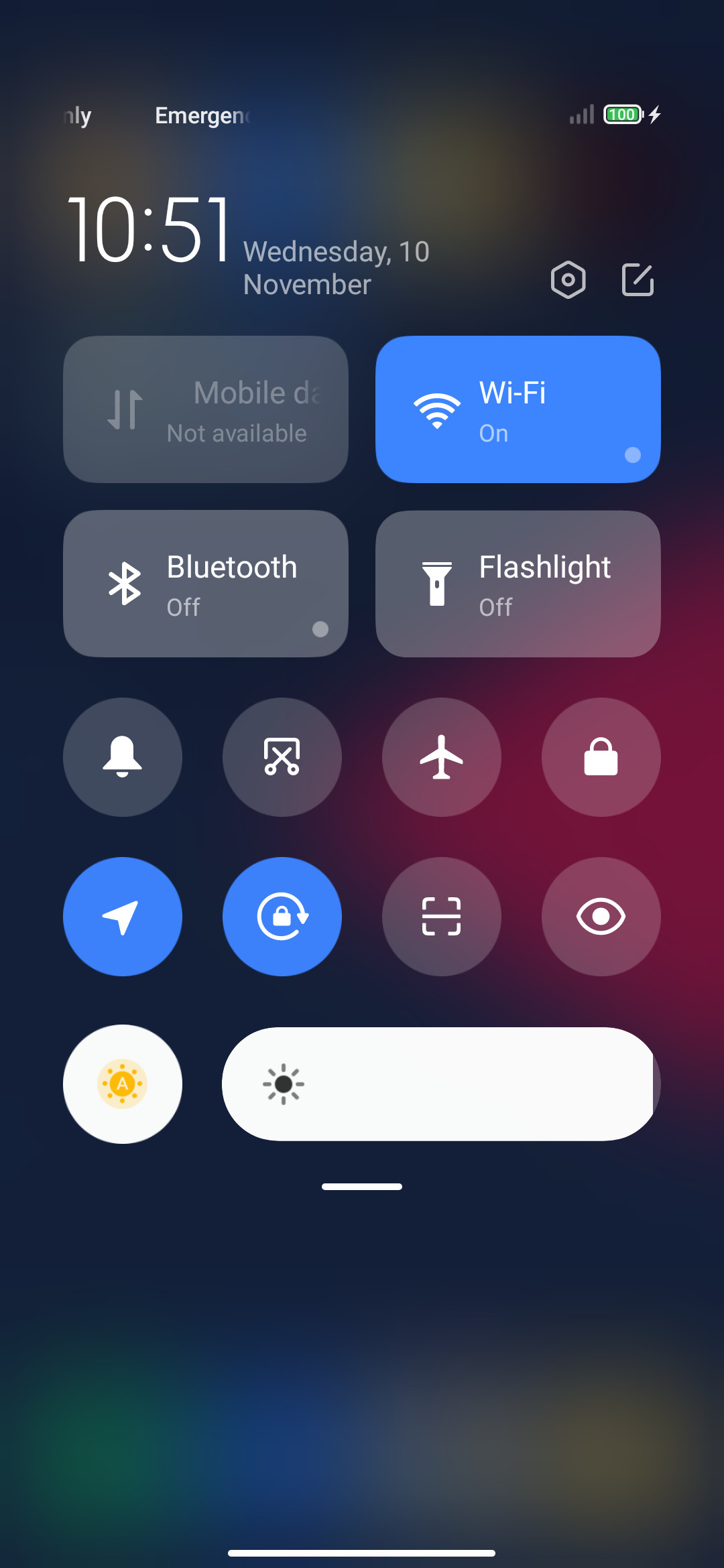Enable airplane mode
Viewport: 724px width, 1568px height.
click(x=442, y=757)
